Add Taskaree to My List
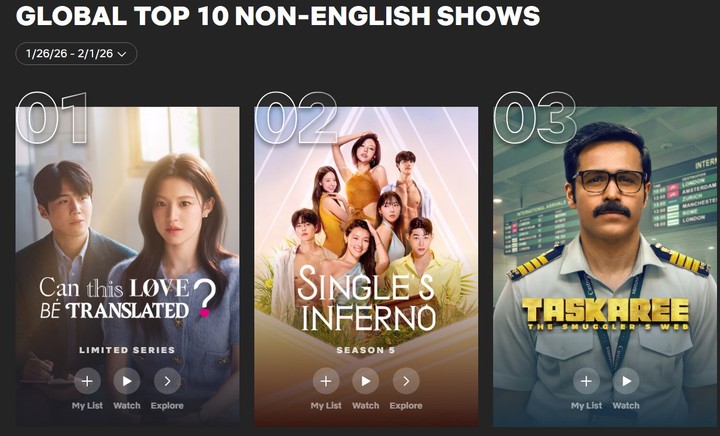 586,381
